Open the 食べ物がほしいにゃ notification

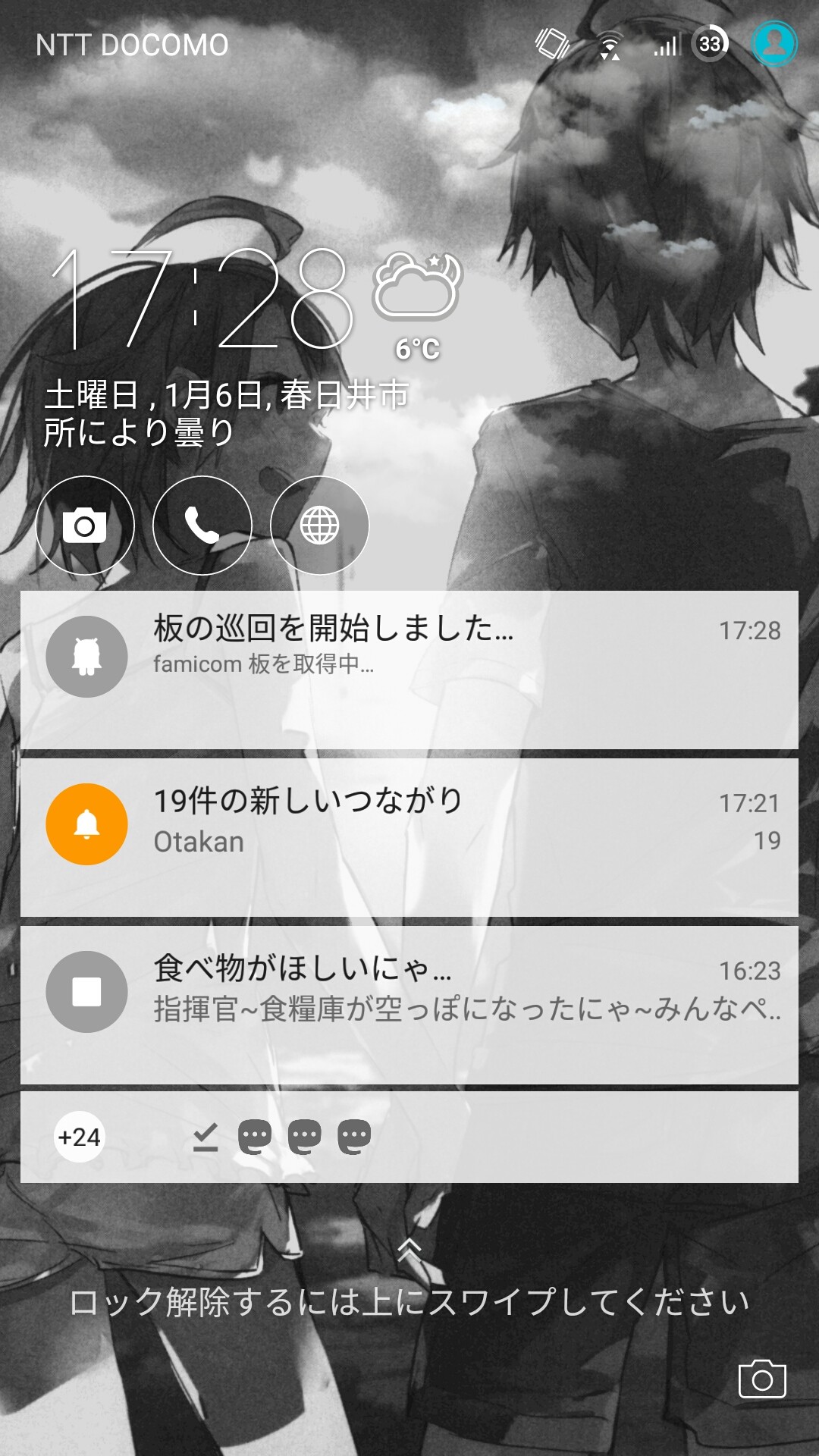(x=409, y=1005)
